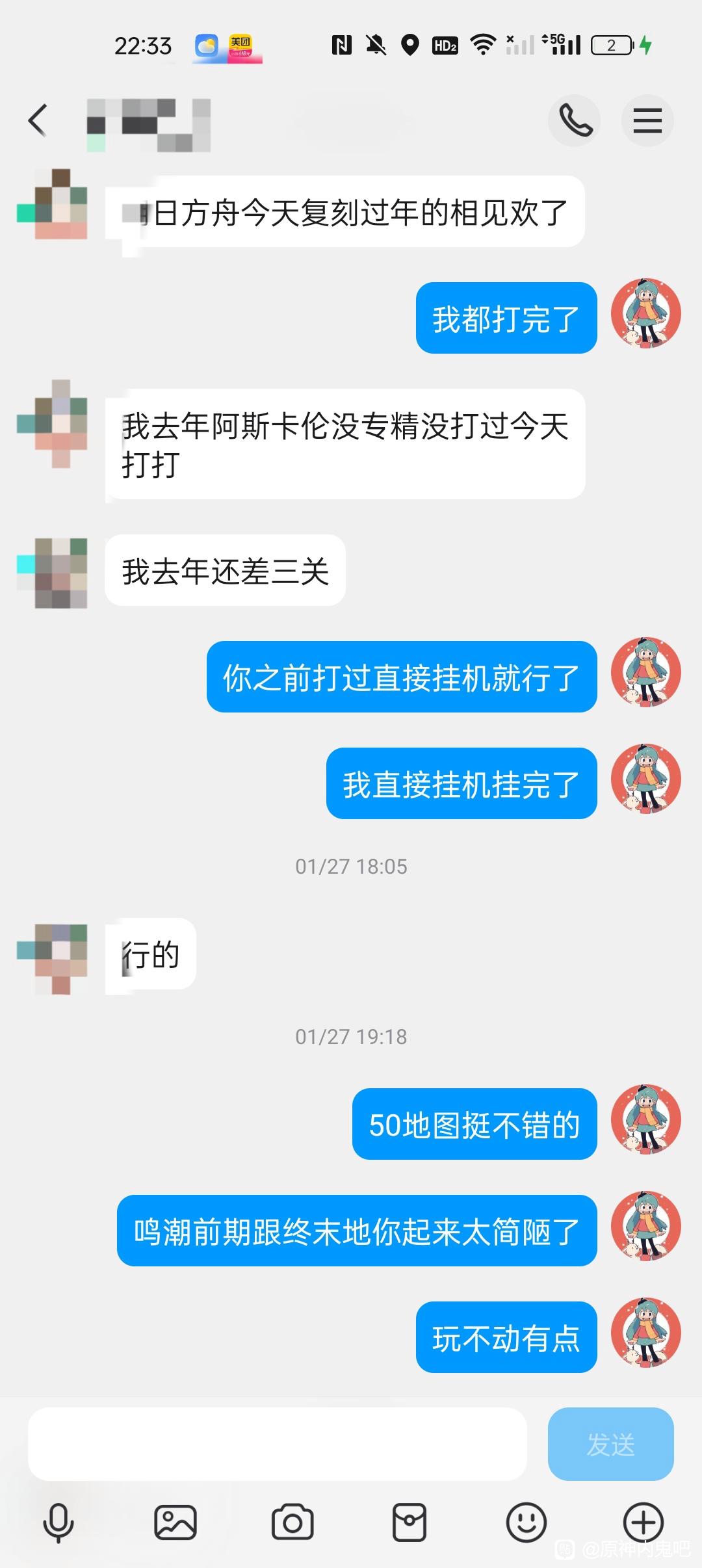This screenshot has height=1568, width=702.
Task: Open the emoji panel
Action: [526, 1522]
